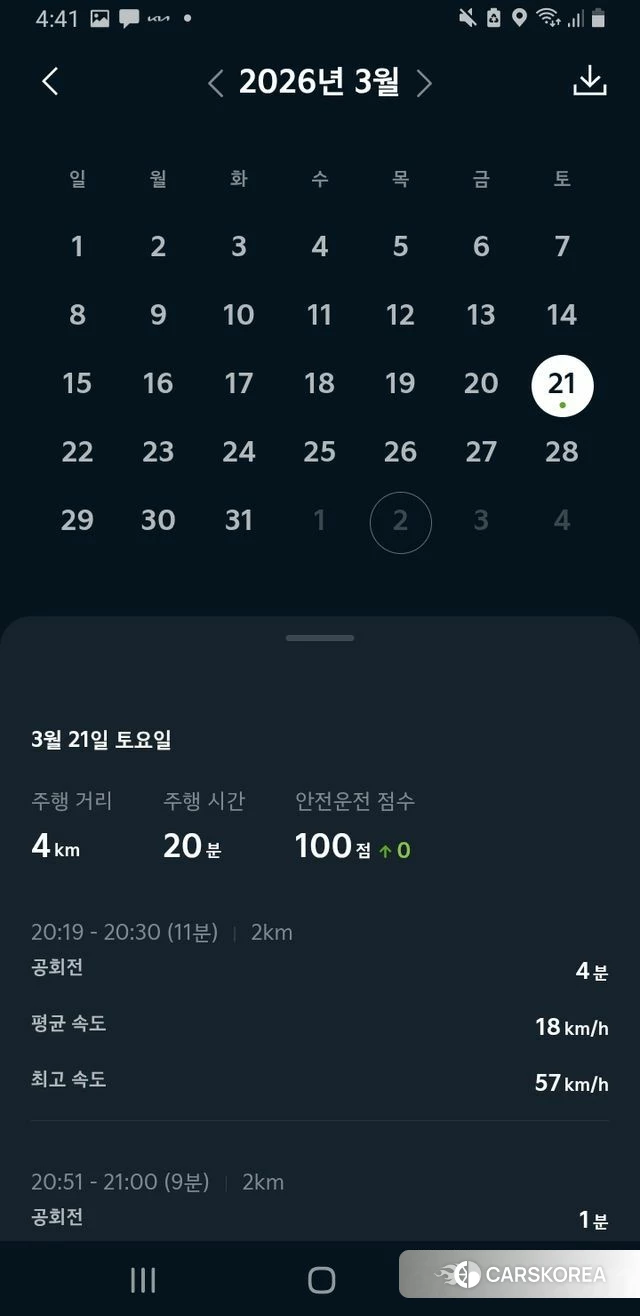Choose March 25 on the calendar
The width and height of the screenshot is (640, 1316).
(x=319, y=452)
